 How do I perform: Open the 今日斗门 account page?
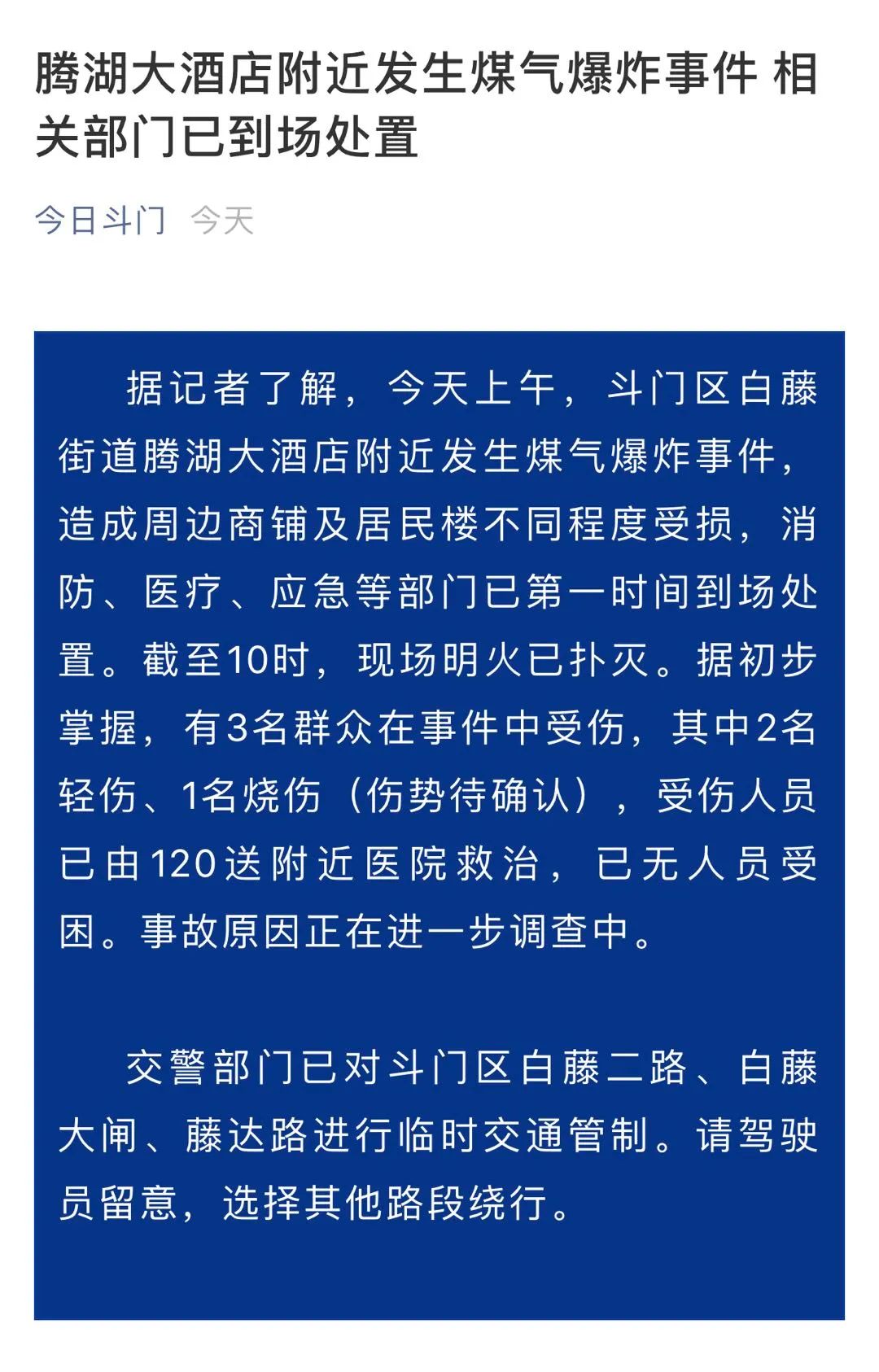(x=100, y=220)
